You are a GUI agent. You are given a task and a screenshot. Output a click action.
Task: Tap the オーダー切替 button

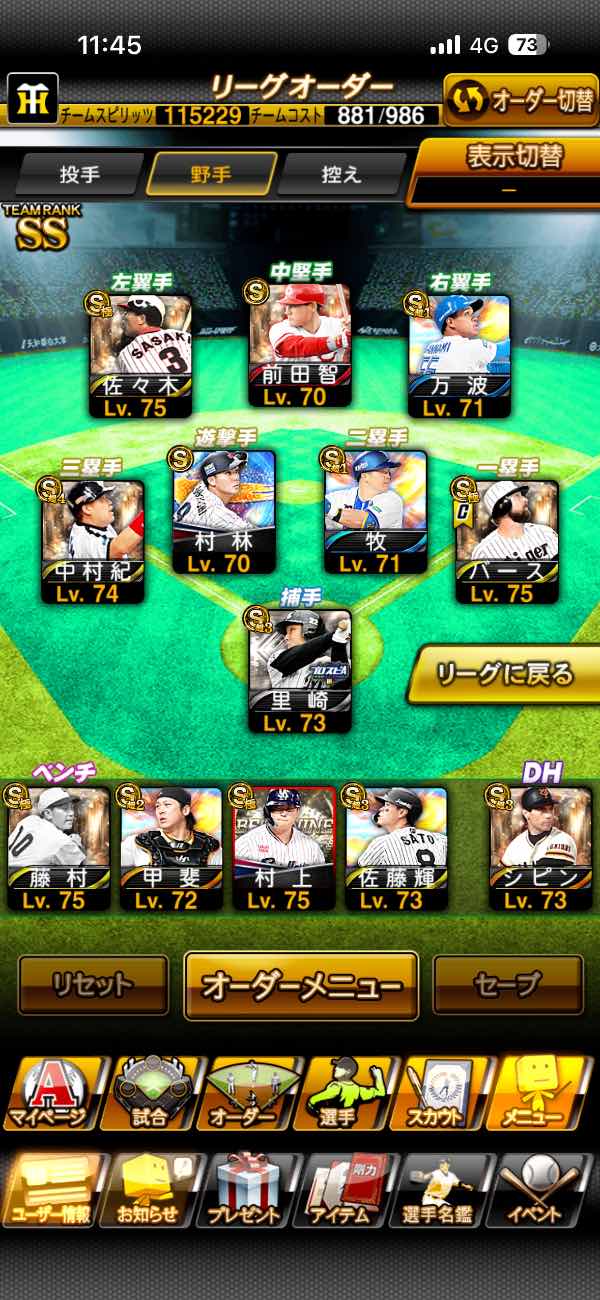click(x=520, y=100)
